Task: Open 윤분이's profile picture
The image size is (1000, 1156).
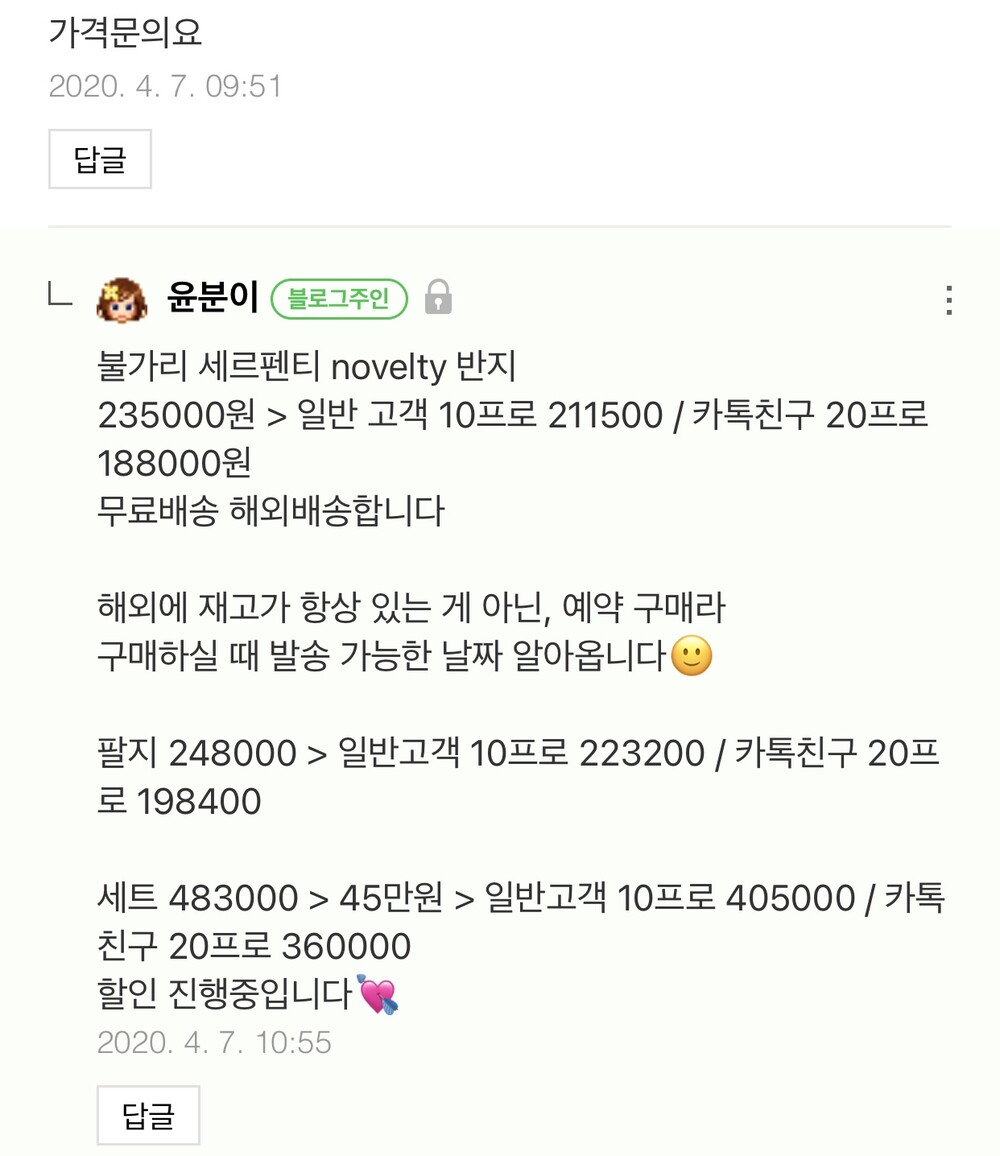Action: click(x=122, y=300)
